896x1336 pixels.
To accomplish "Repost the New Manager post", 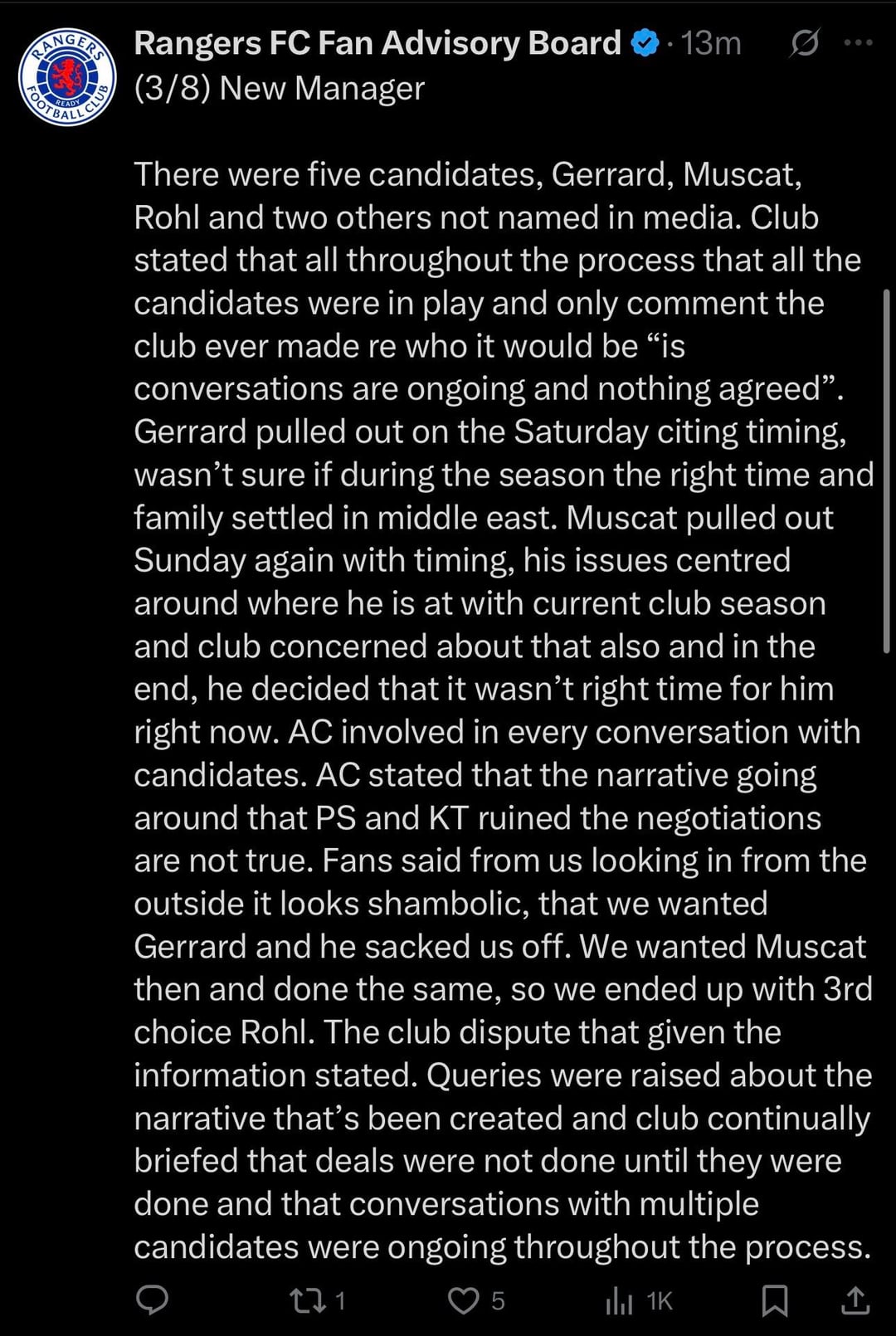I will (x=308, y=1299).
